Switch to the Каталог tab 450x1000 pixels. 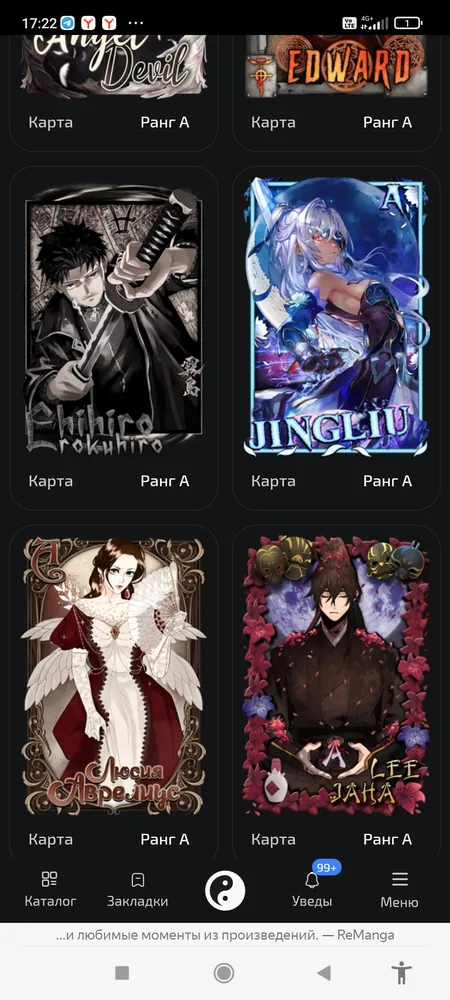[x=50, y=890]
